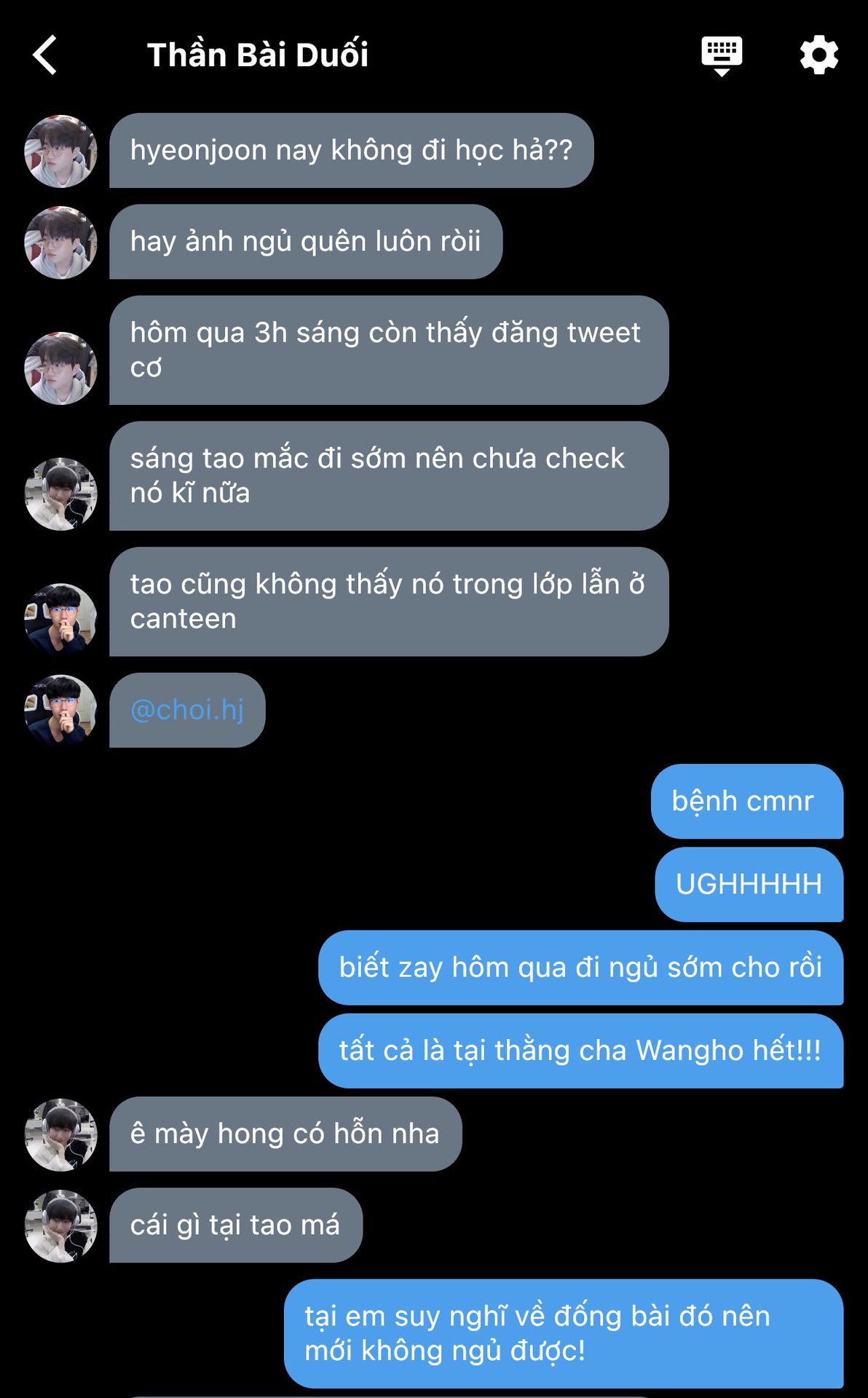Viewport: 868px width, 1398px height.
Task: Open chat settings gear
Action: (x=819, y=55)
